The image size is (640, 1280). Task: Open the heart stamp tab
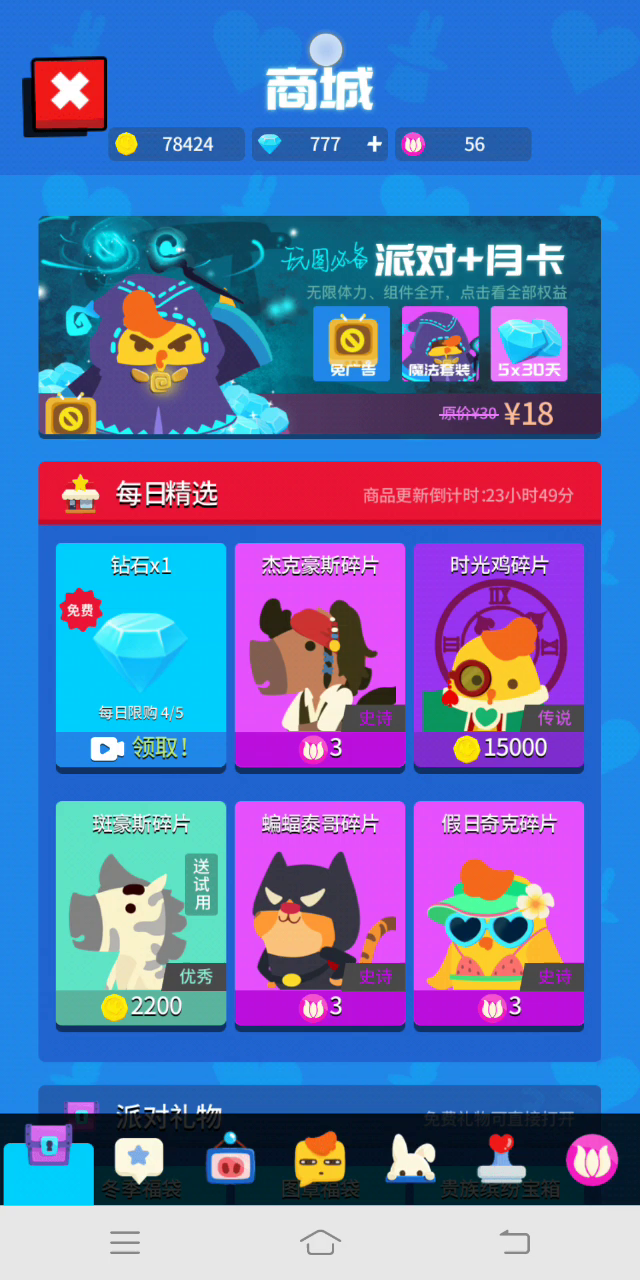501,1160
